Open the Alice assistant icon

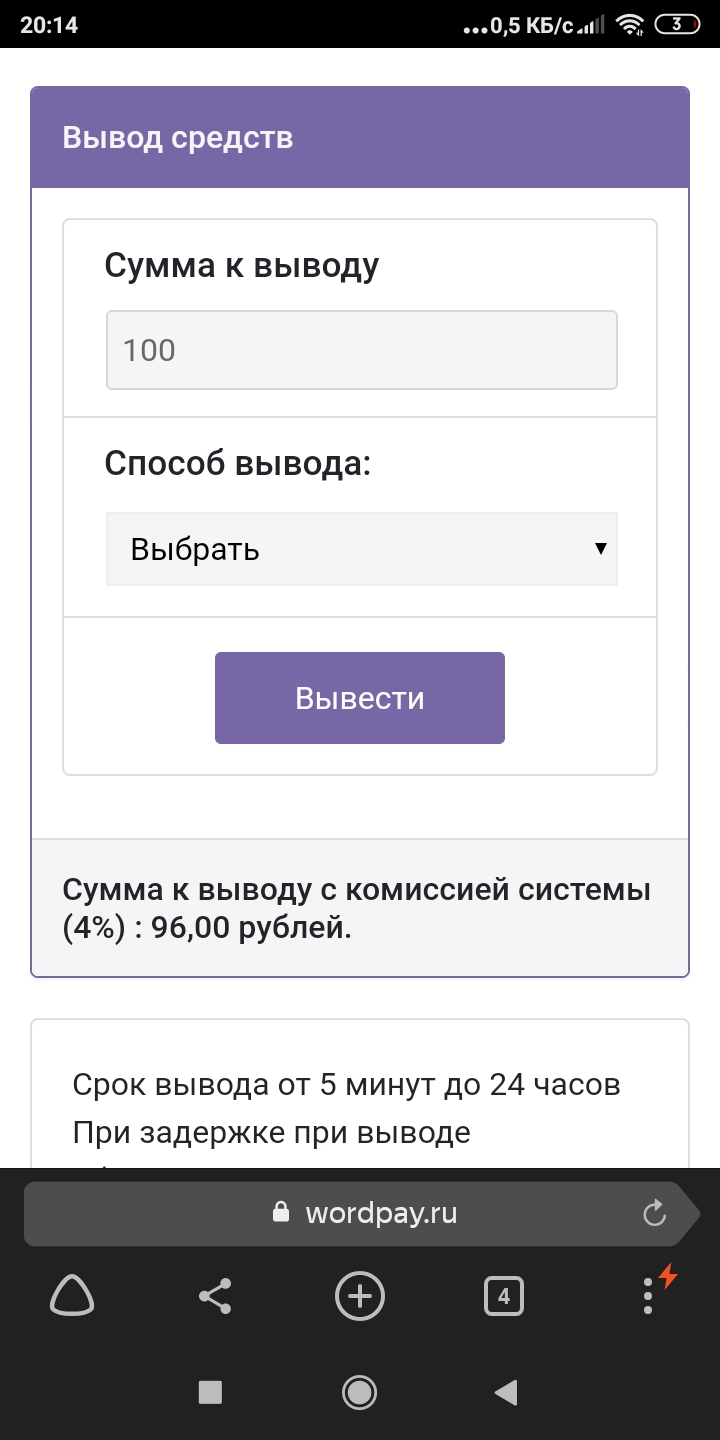72,1297
